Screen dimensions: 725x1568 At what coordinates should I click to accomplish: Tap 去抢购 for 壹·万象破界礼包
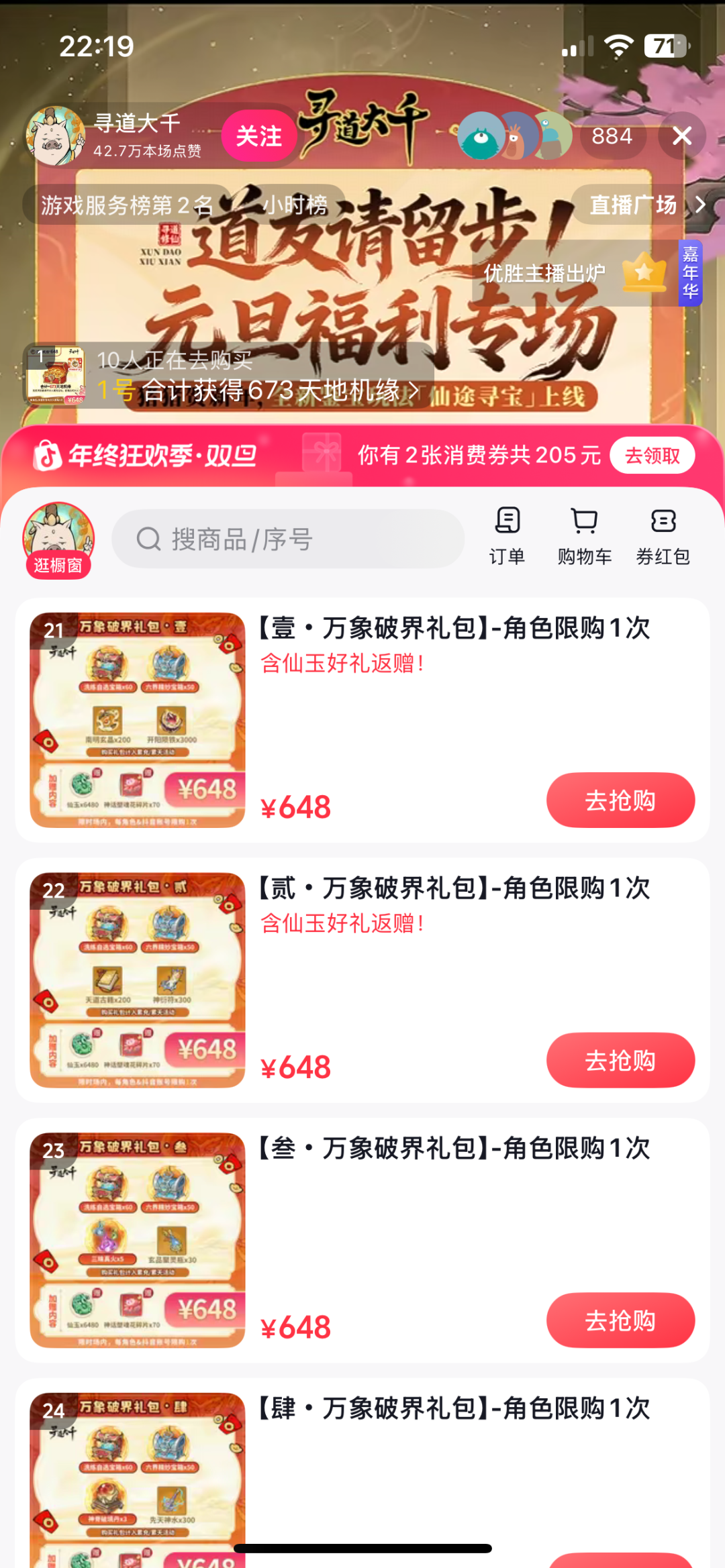pos(620,800)
